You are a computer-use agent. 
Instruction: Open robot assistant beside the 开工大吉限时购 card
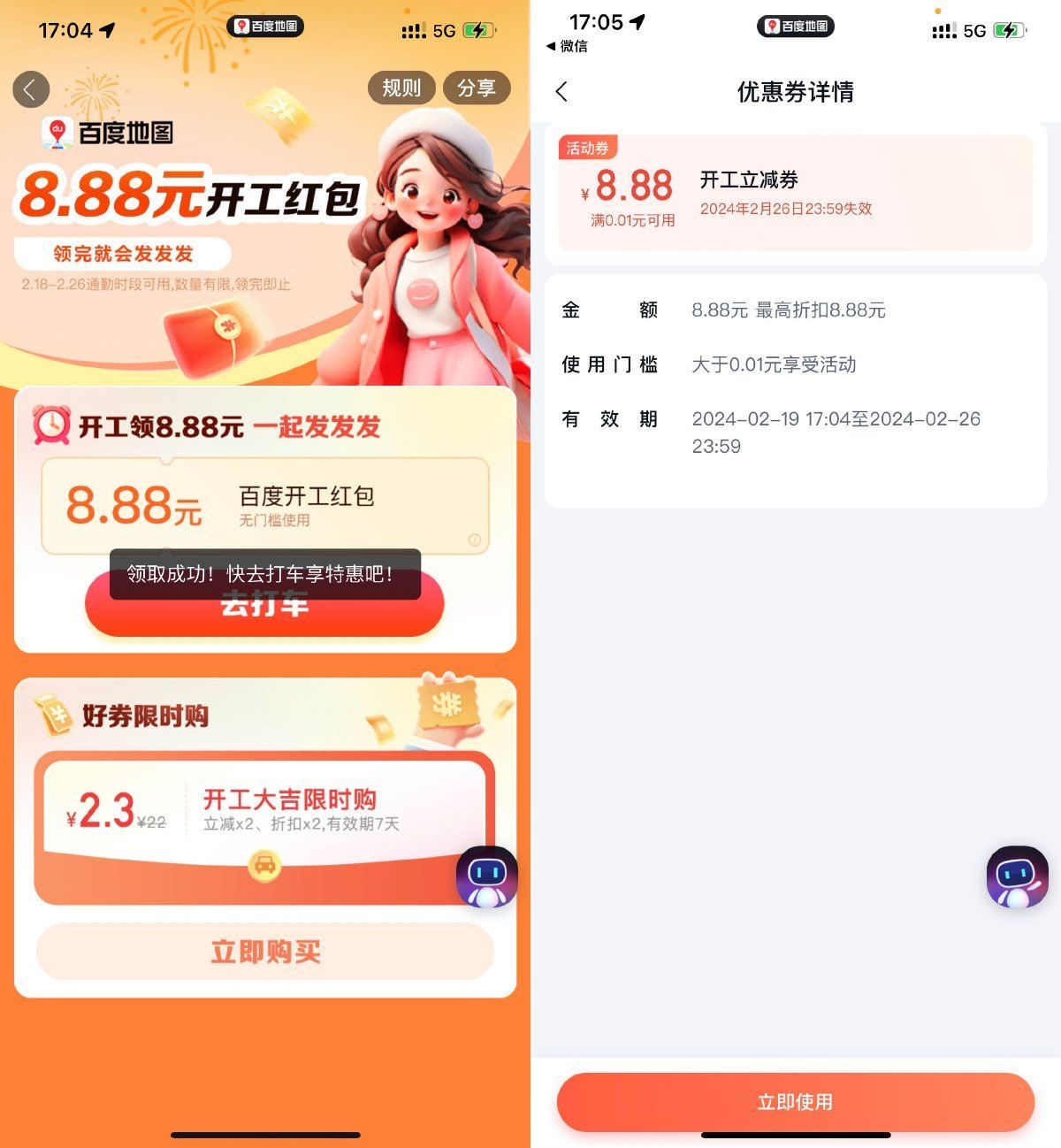point(486,876)
